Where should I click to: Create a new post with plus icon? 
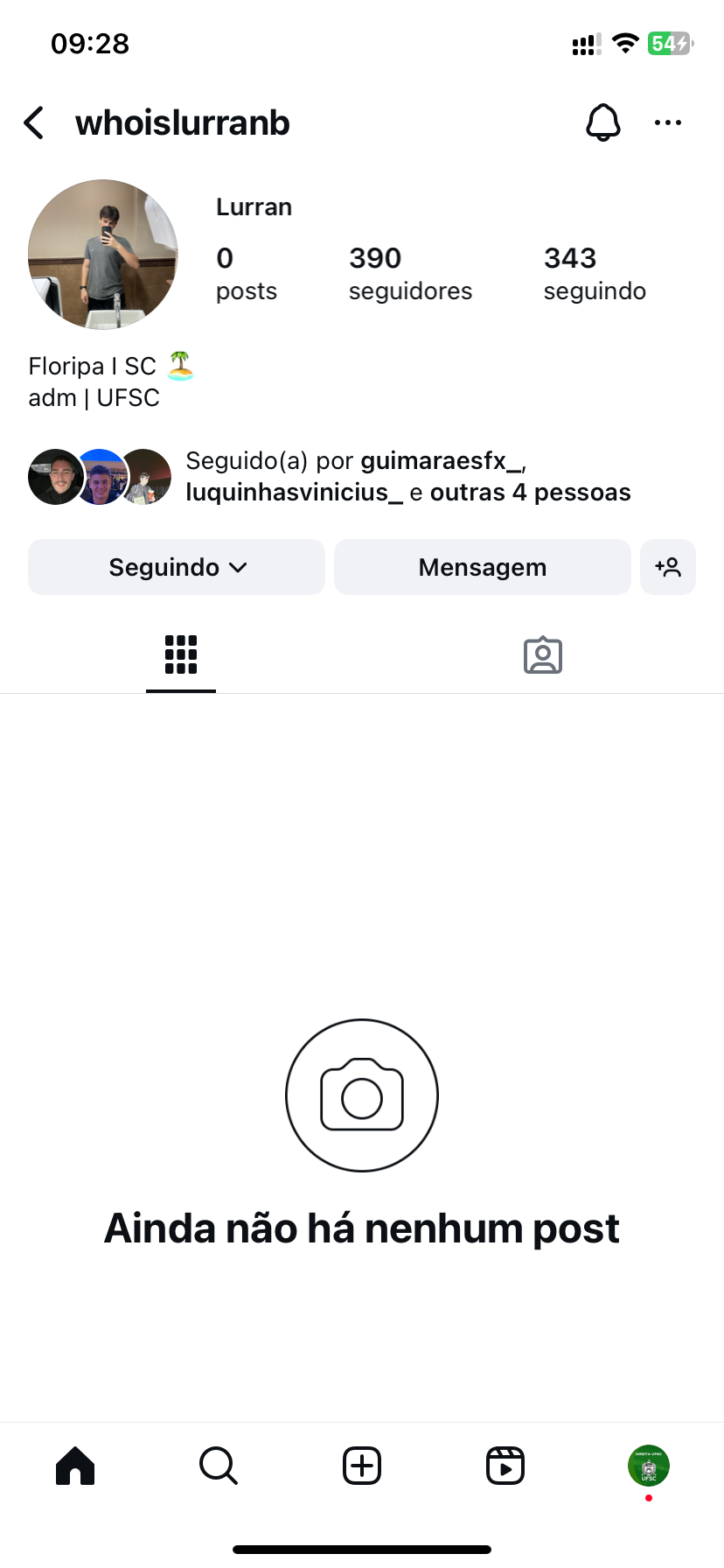(x=362, y=1466)
